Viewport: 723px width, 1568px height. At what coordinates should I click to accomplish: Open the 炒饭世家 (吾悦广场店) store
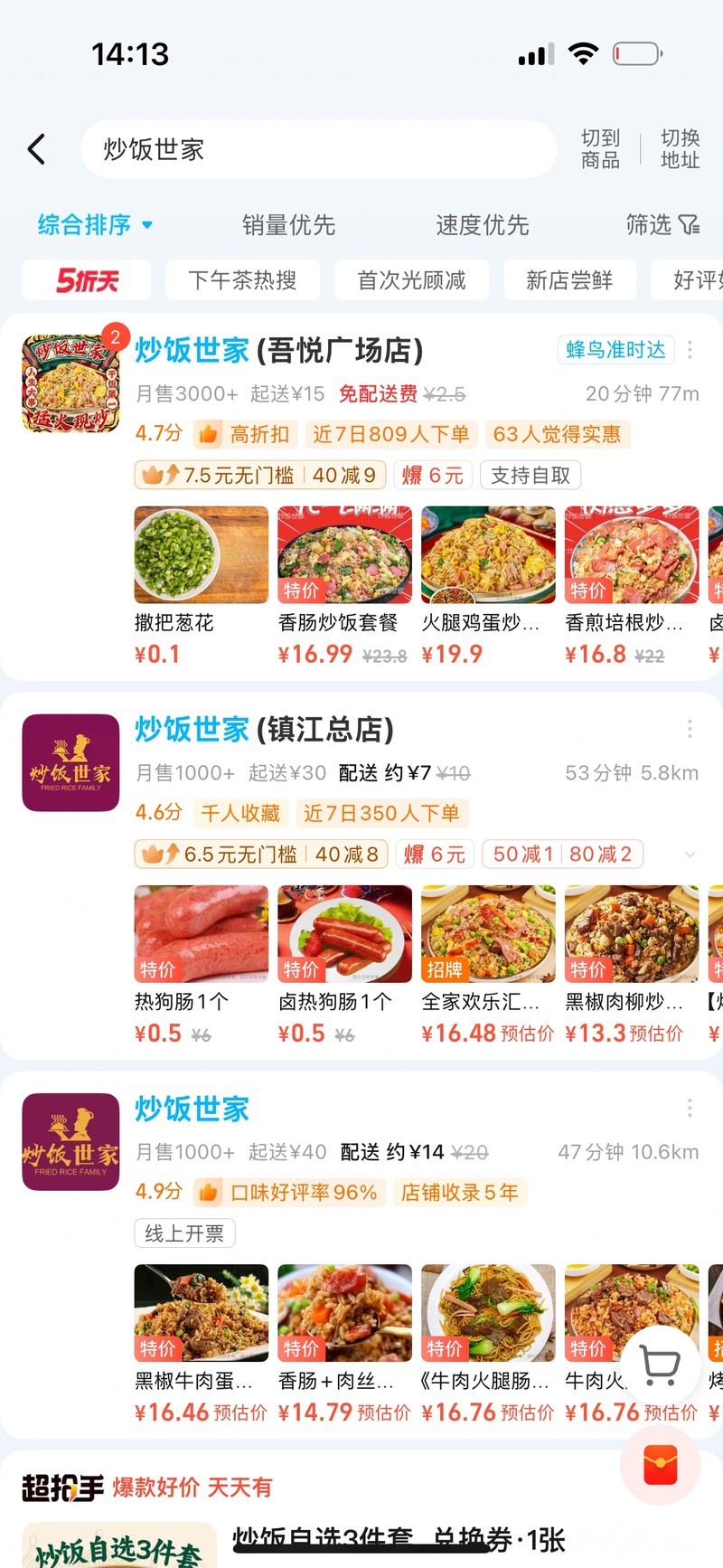coord(279,350)
